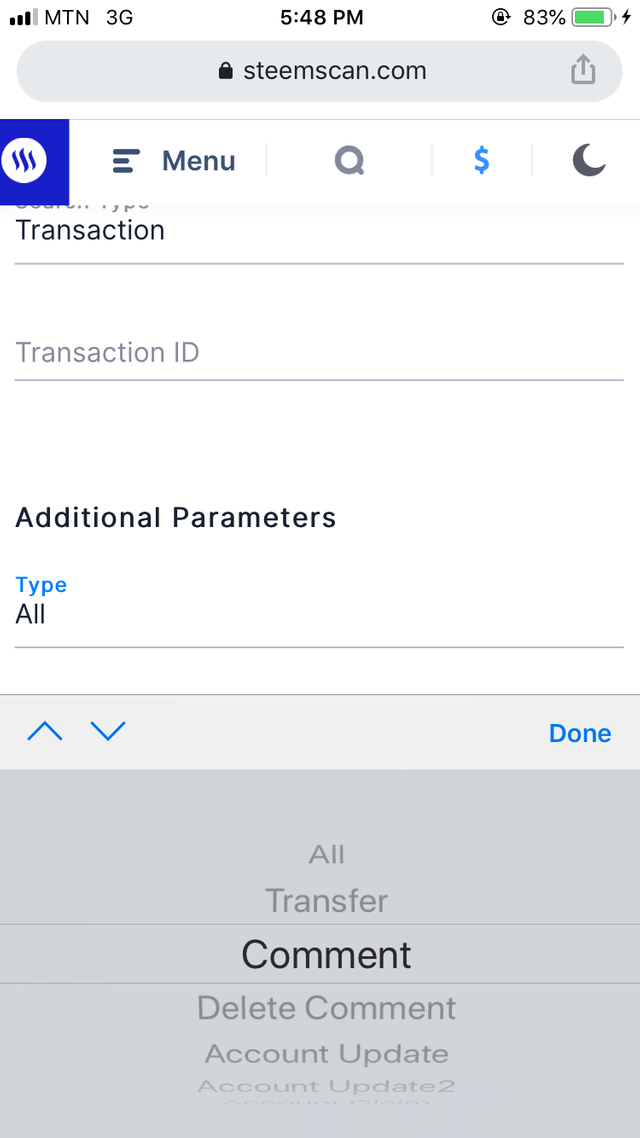This screenshot has height=1138, width=640.
Task: Open the search icon in toolbar
Action: click(349, 161)
